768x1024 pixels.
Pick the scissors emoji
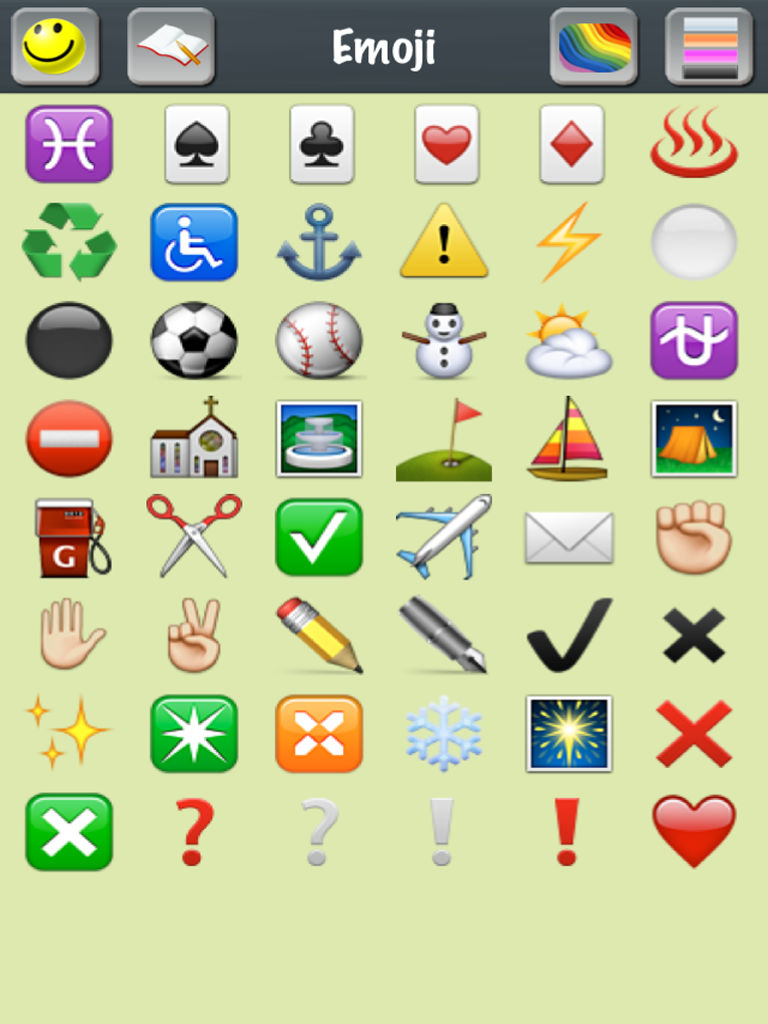coord(193,535)
